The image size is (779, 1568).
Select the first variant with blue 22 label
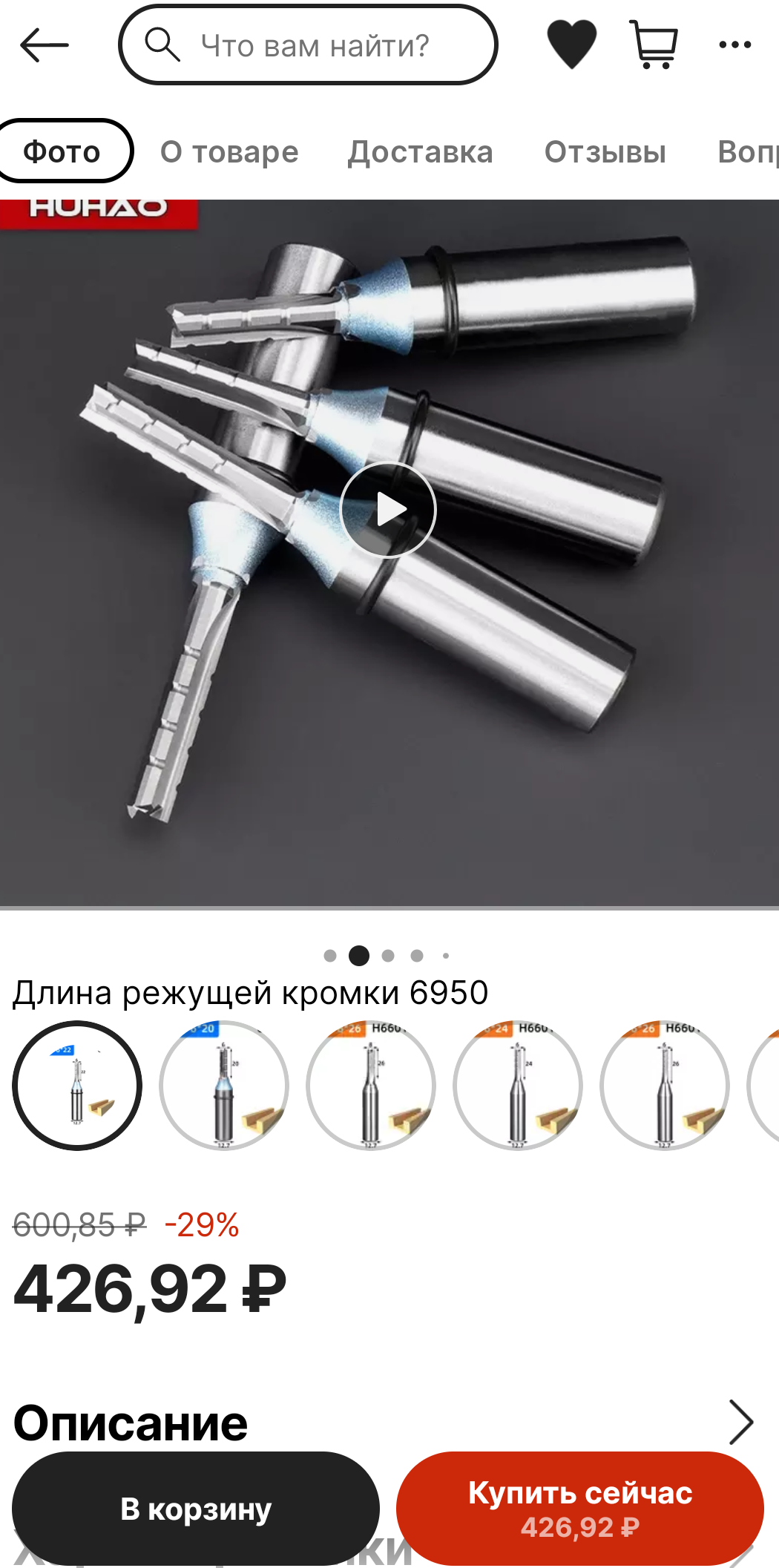click(x=77, y=1086)
